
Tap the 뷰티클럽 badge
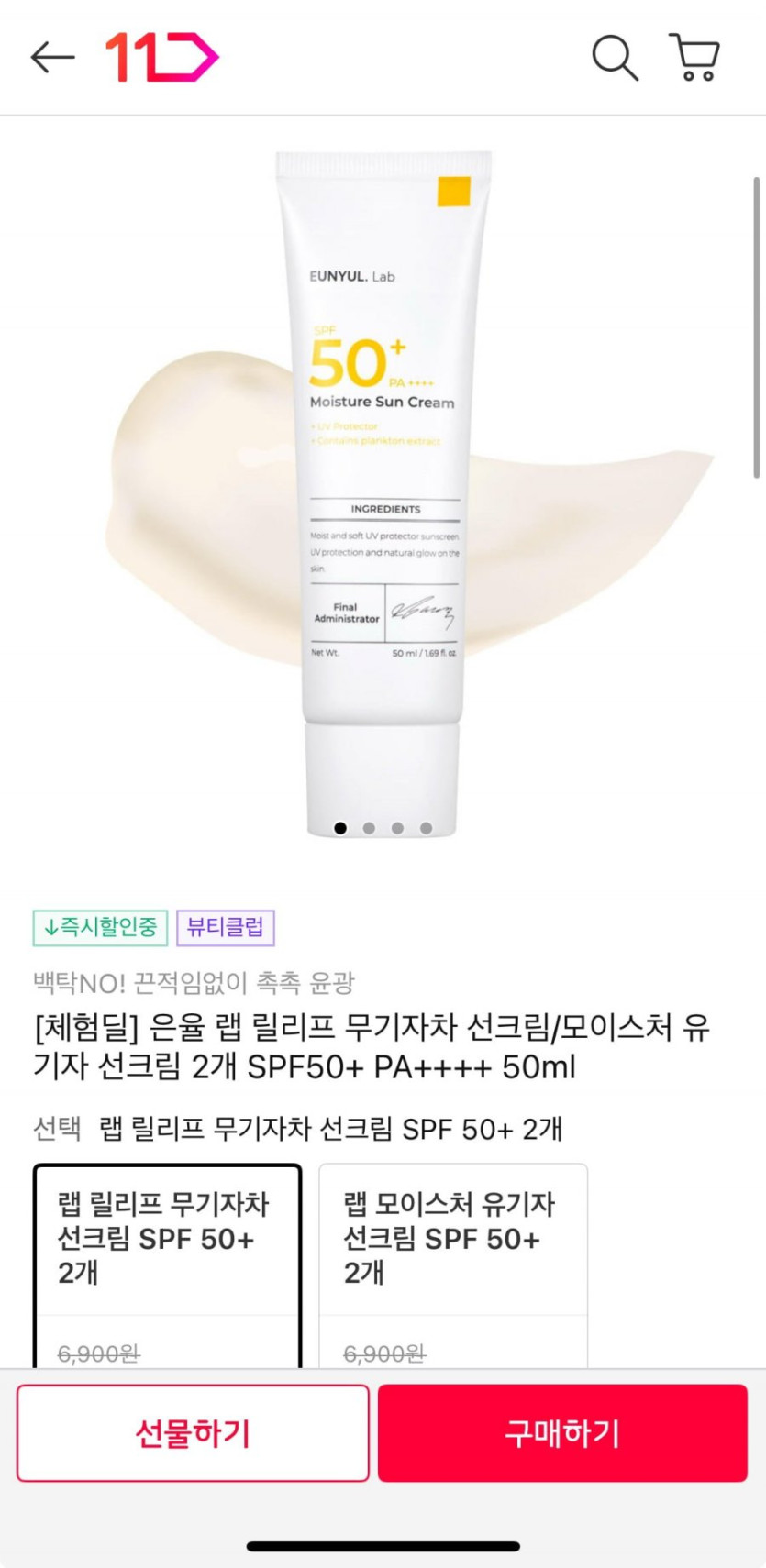225,927
